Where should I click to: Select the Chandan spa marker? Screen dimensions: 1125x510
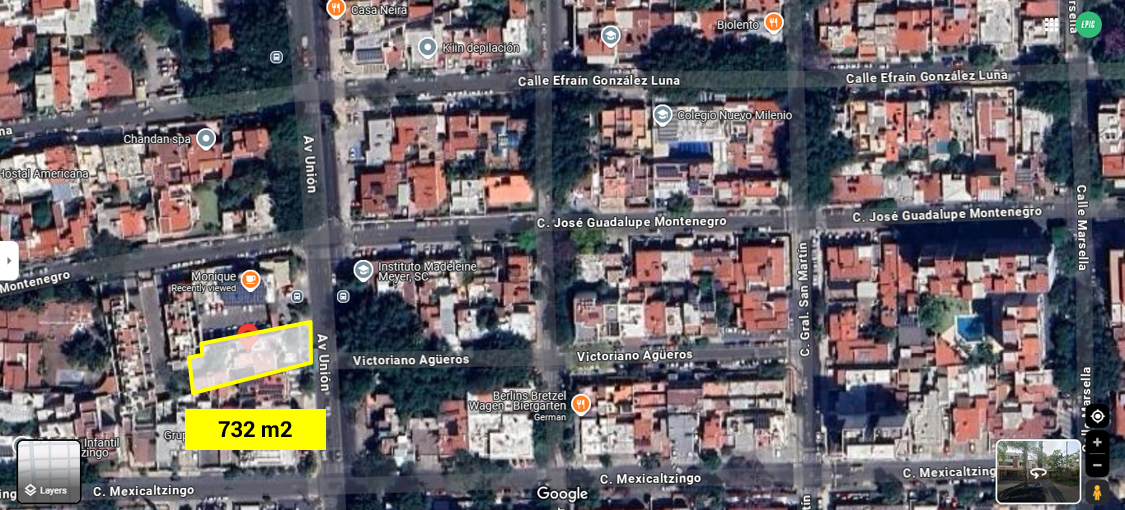[x=206, y=138]
